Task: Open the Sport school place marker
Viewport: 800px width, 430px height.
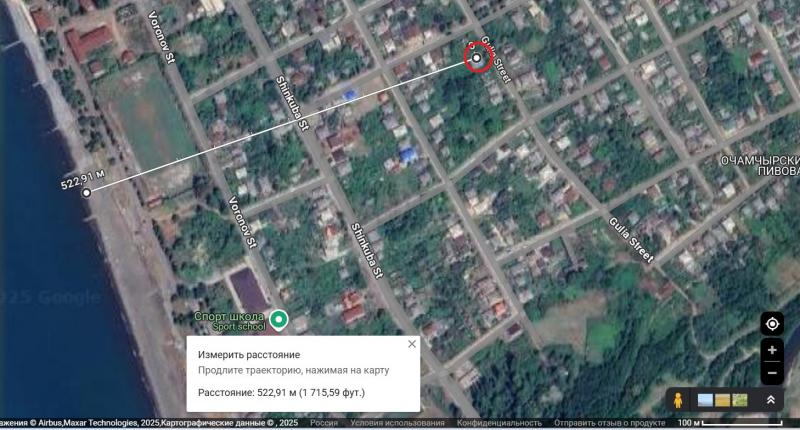Action: click(279, 319)
